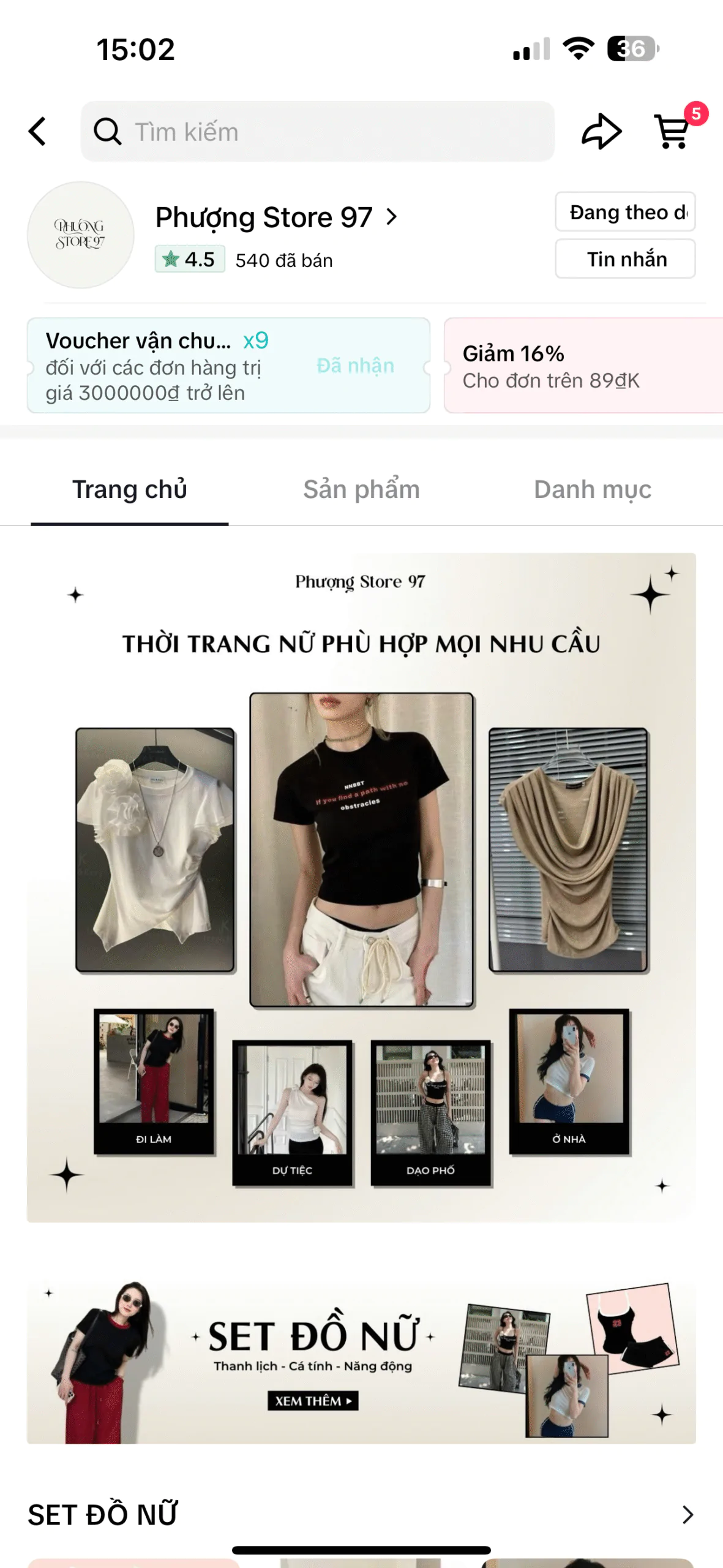Open the Giảm 16% voucher
The image size is (723, 1568).
(582, 366)
